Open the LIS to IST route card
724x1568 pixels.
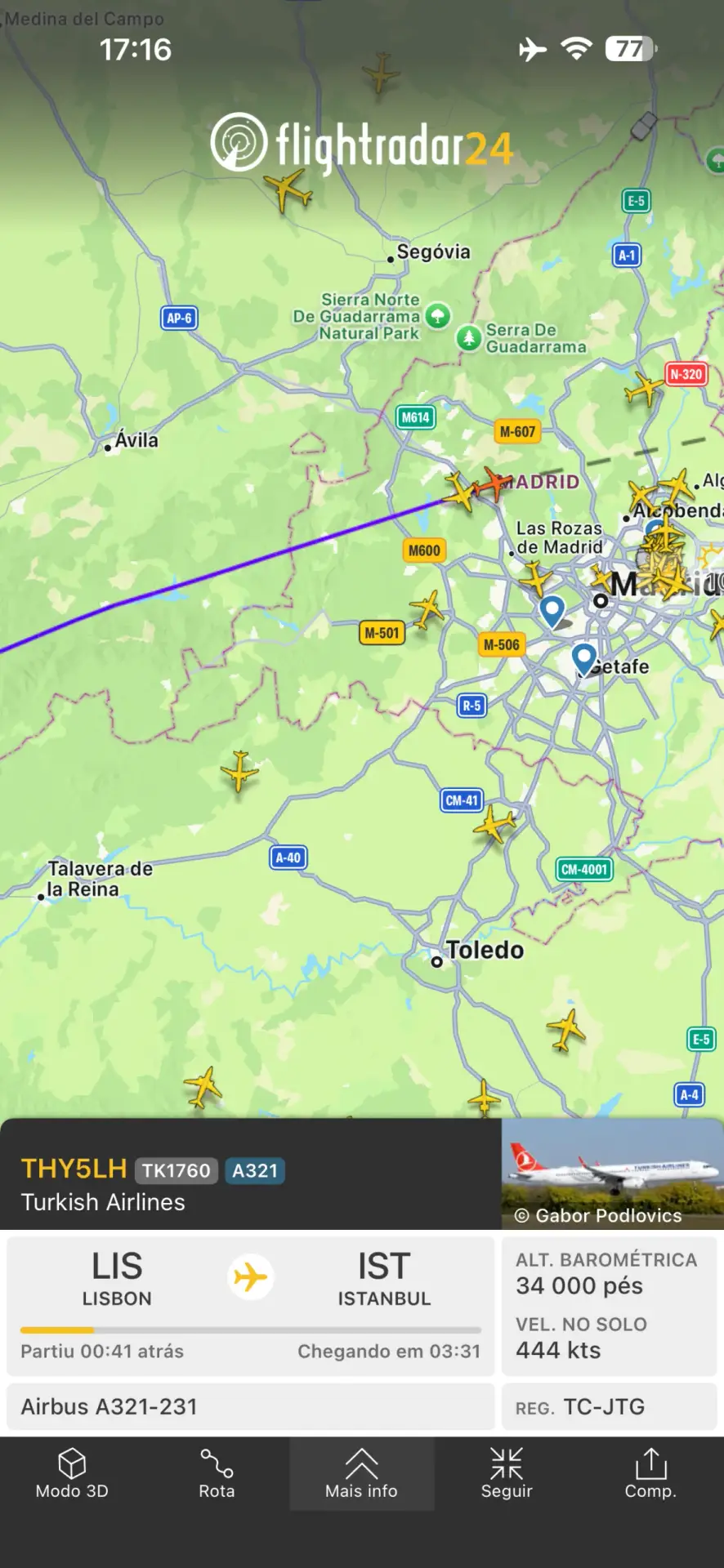[250, 1305]
